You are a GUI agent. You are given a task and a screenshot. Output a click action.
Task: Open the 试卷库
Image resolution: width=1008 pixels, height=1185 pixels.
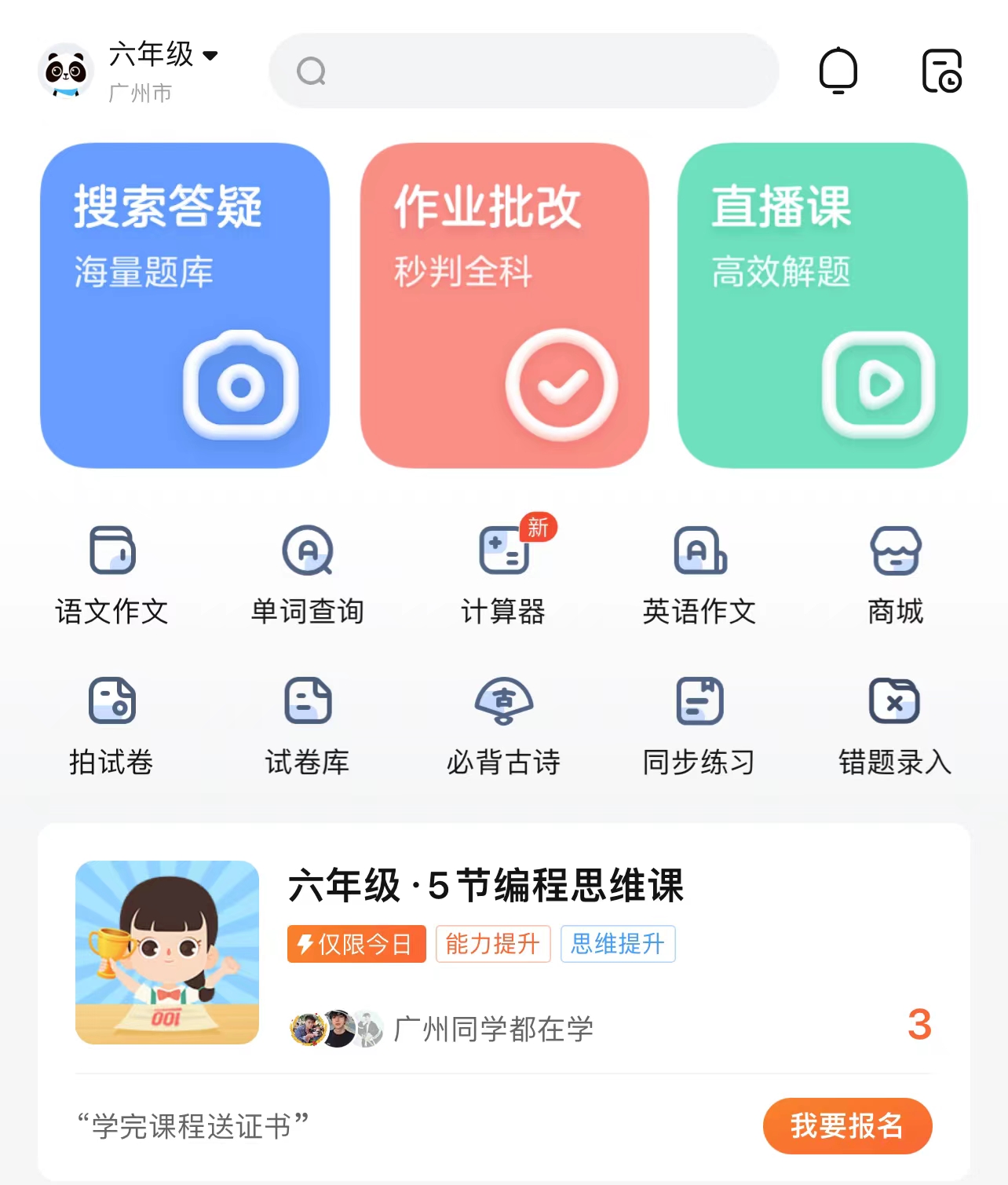point(308,726)
